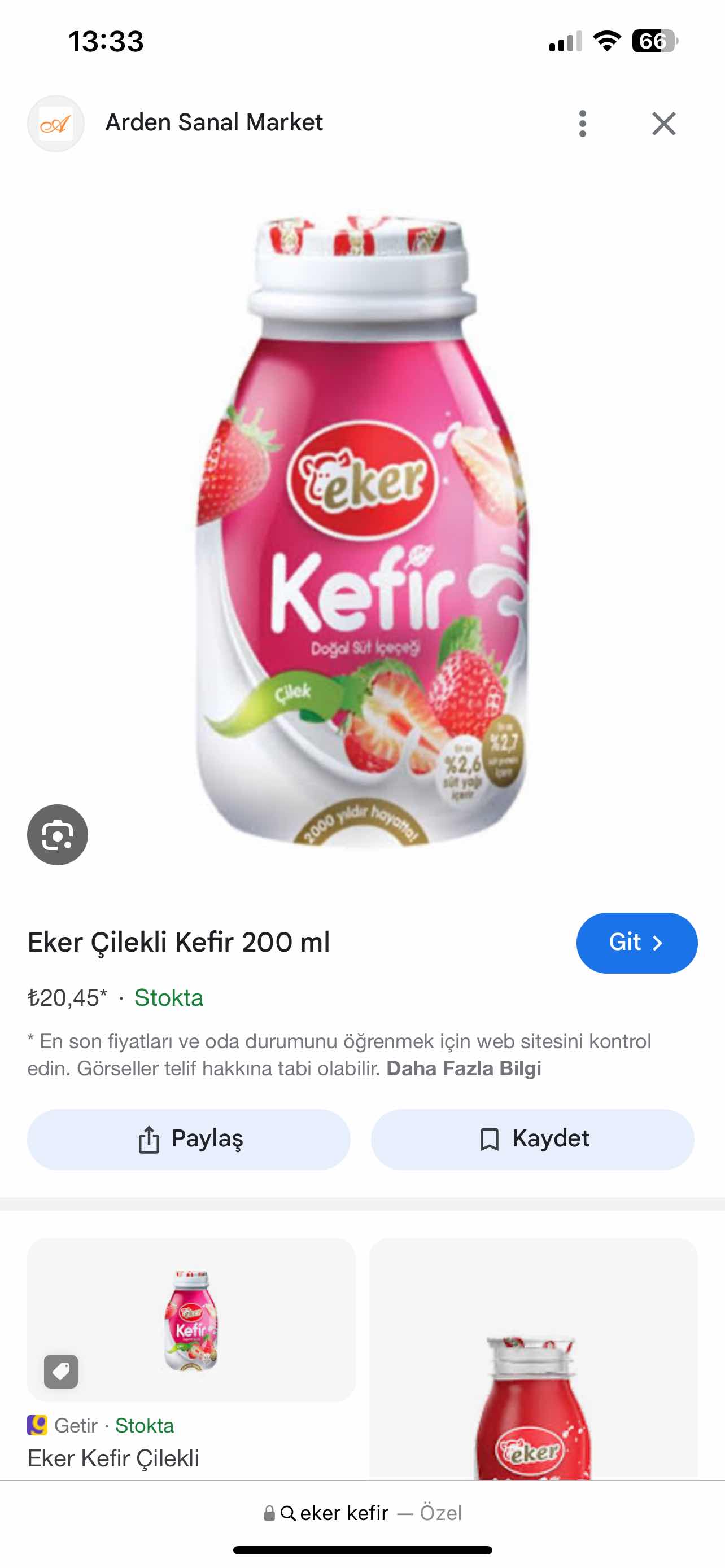Open the Arden Sanal Market source header
725x1568 pixels.
tap(213, 123)
